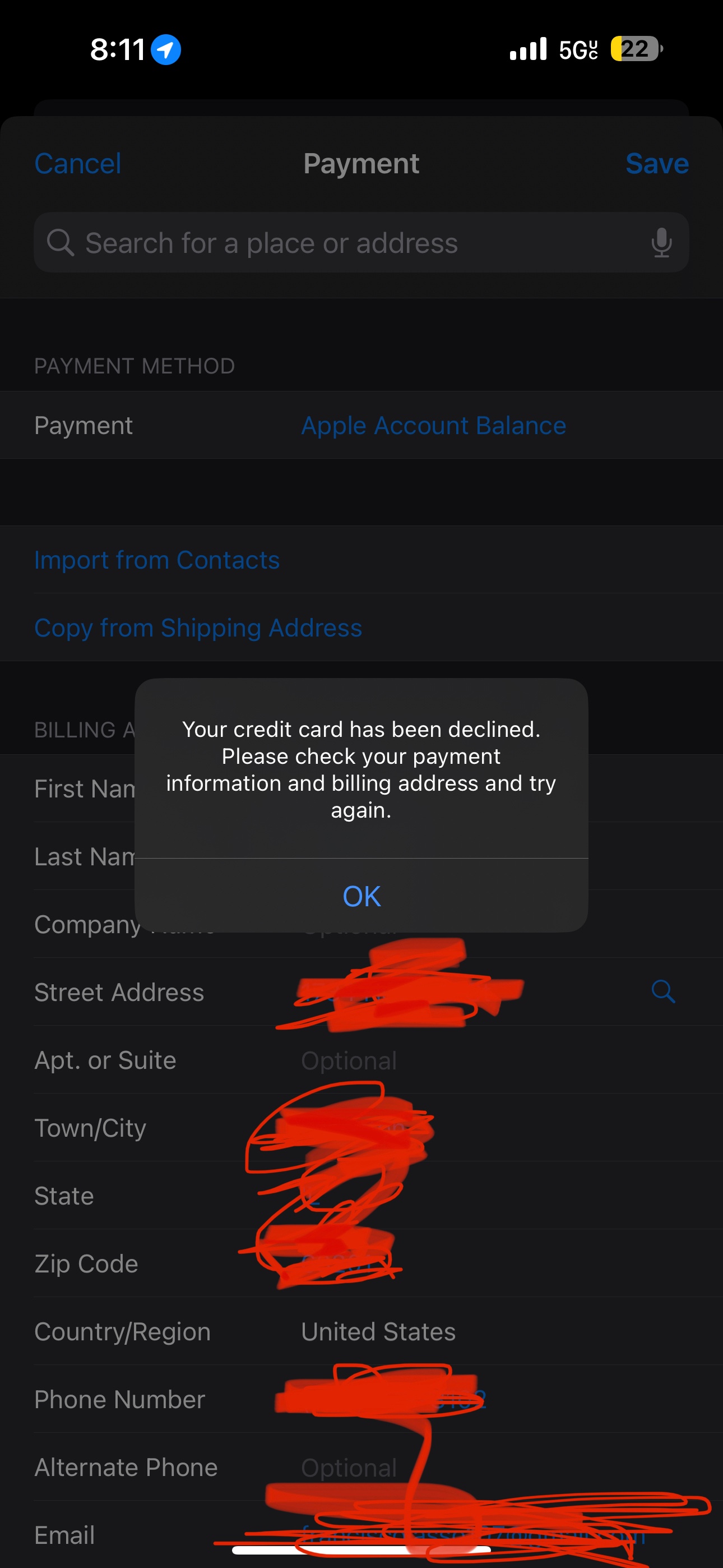The image size is (723, 1568).
Task: Choose Import from Contacts
Action: pyautogui.click(x=157, y=560)
